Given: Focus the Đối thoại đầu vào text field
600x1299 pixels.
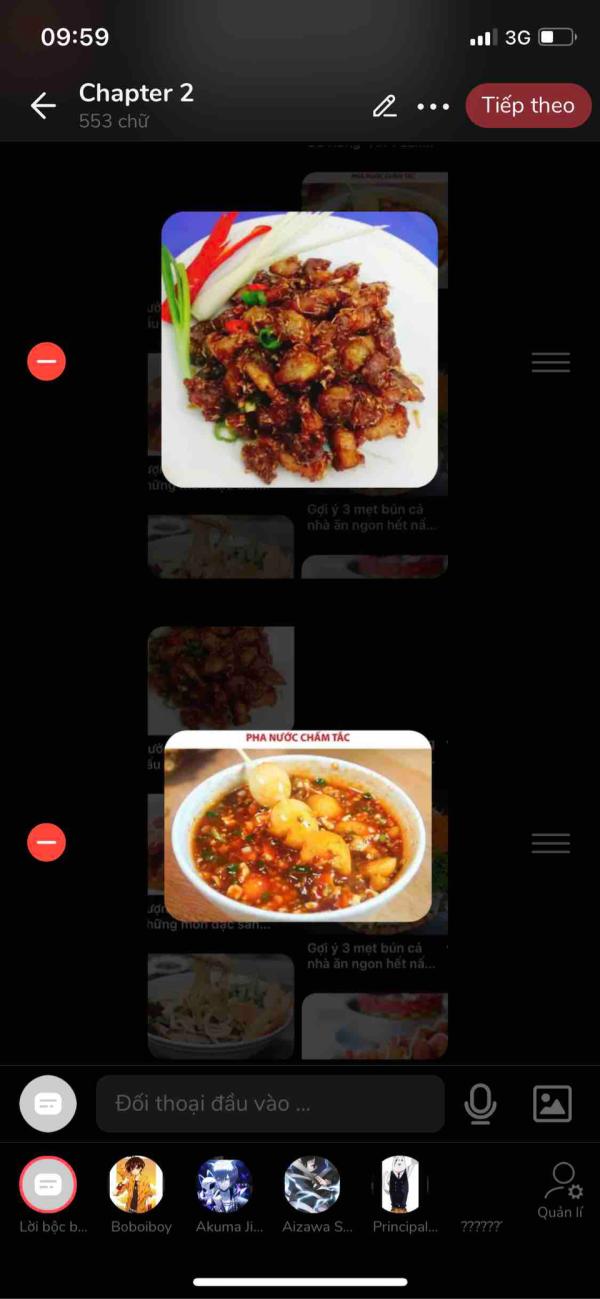Looking at the screenshot, I should tap(270, 1104).
